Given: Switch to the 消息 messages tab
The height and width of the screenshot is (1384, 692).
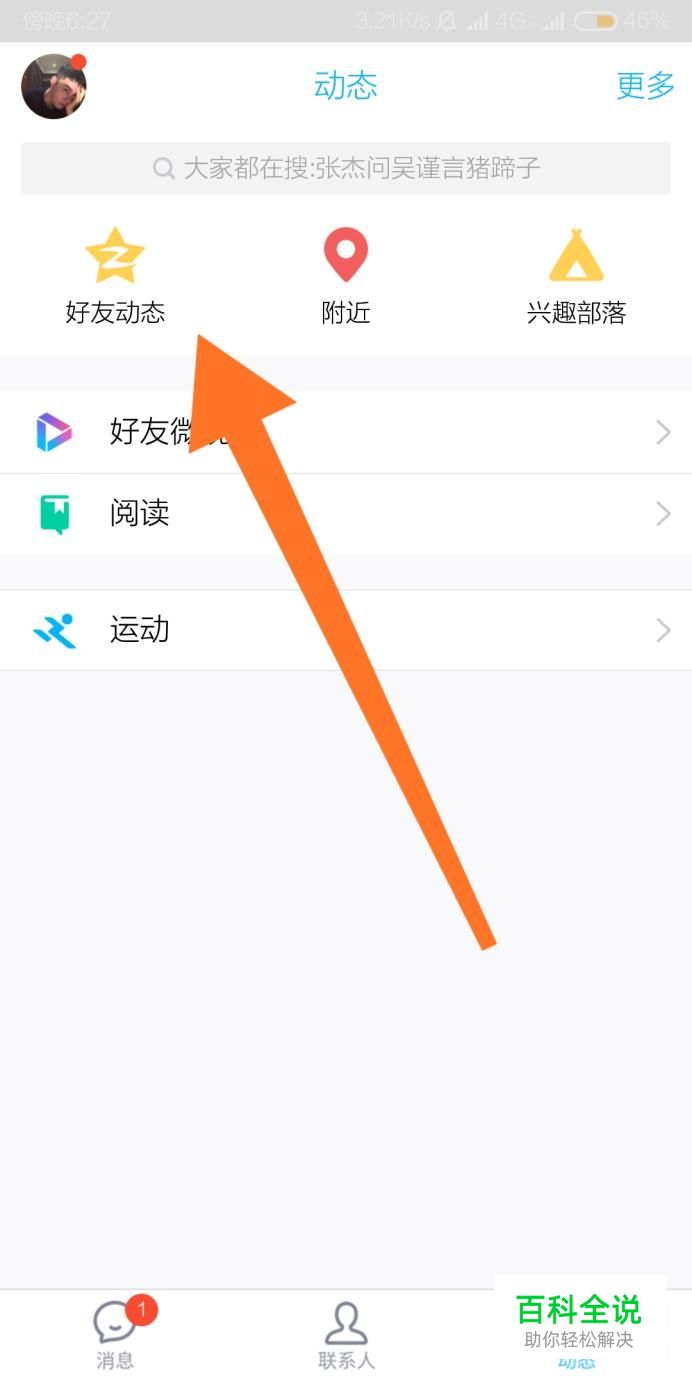Looking at the screenshot, I should click(115, 1335).
